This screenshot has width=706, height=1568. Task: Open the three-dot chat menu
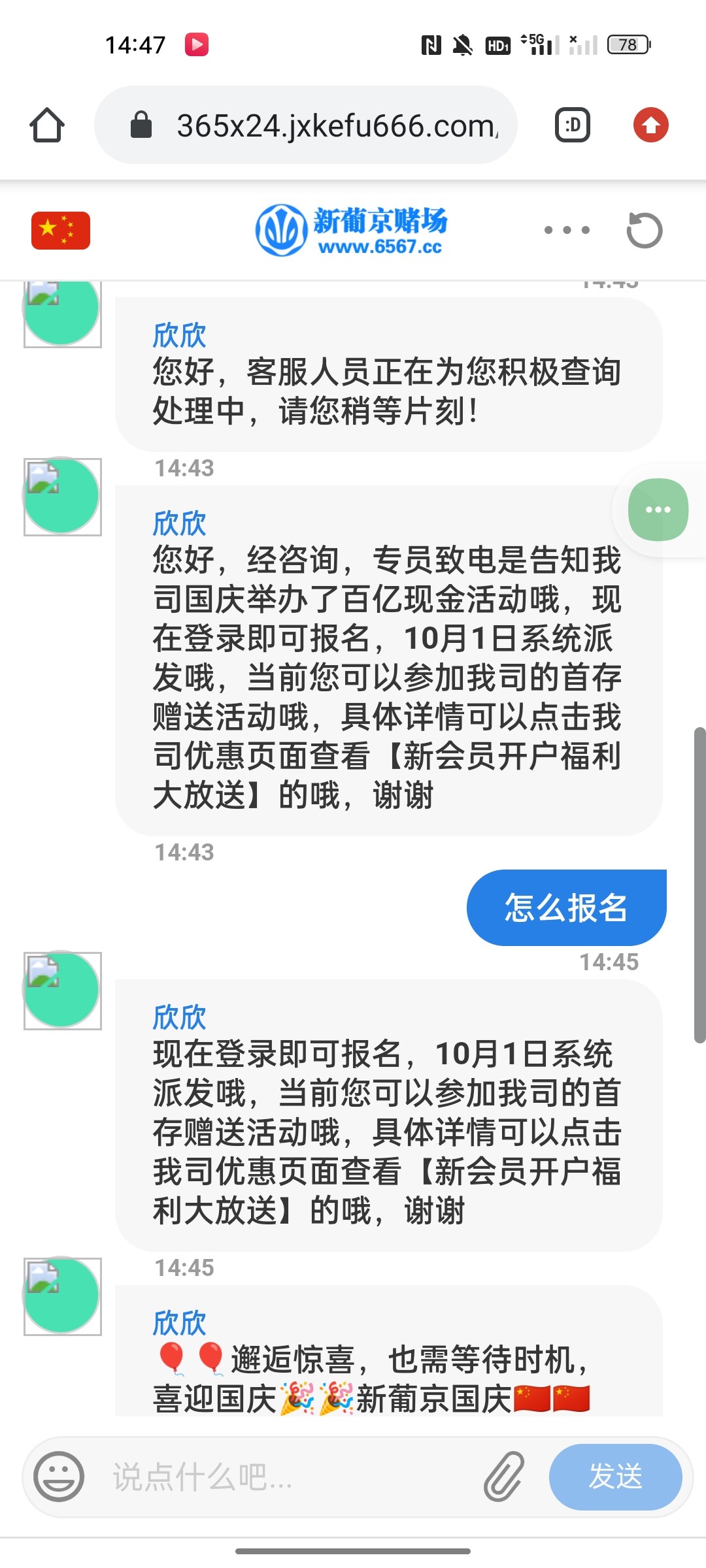[x=567, y=230]
